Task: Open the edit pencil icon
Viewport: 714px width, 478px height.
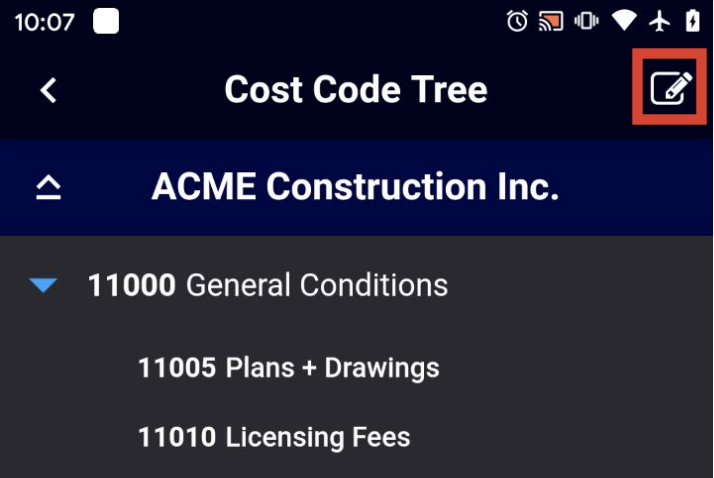Action: [671, 89]
